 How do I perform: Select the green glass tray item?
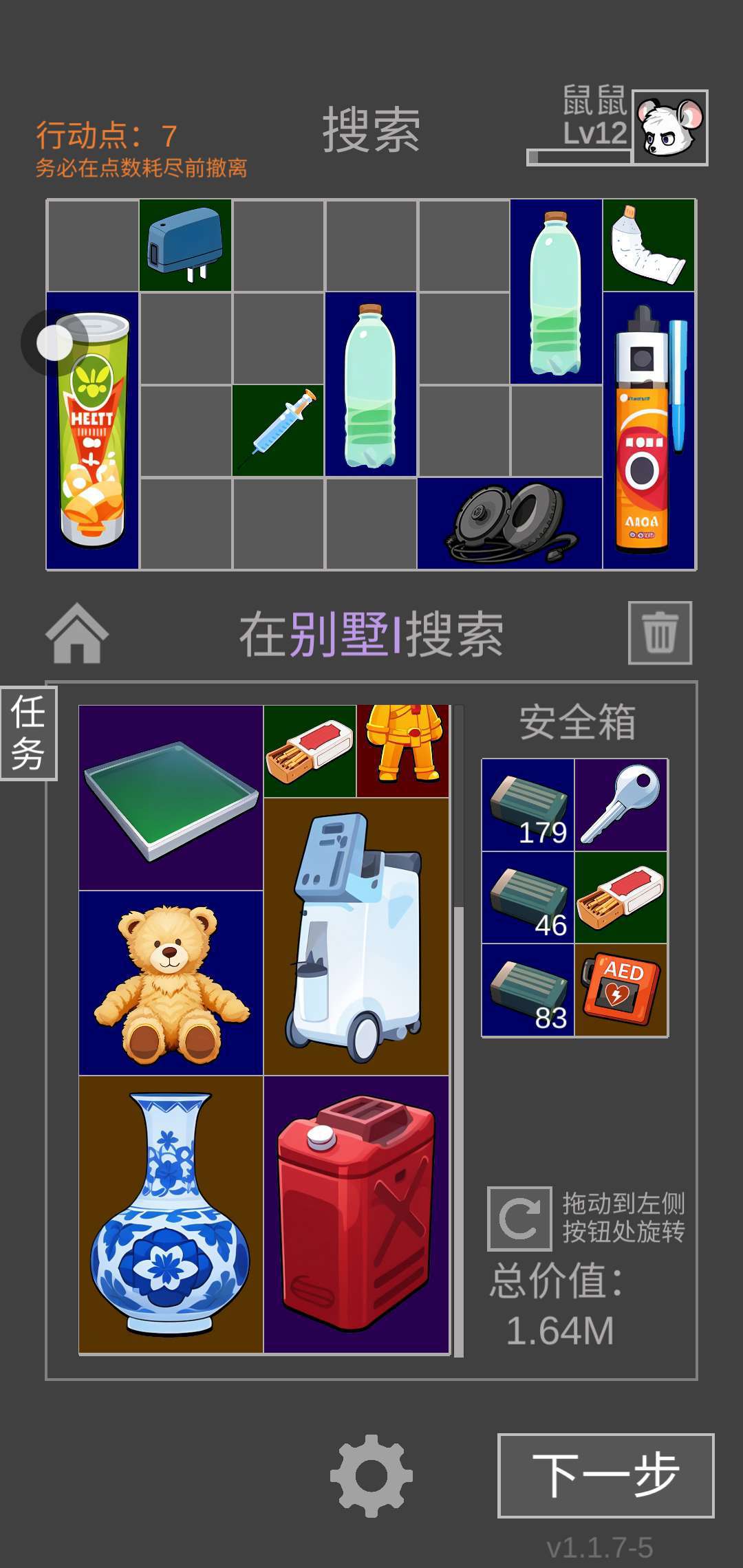(x=171, y=798)
